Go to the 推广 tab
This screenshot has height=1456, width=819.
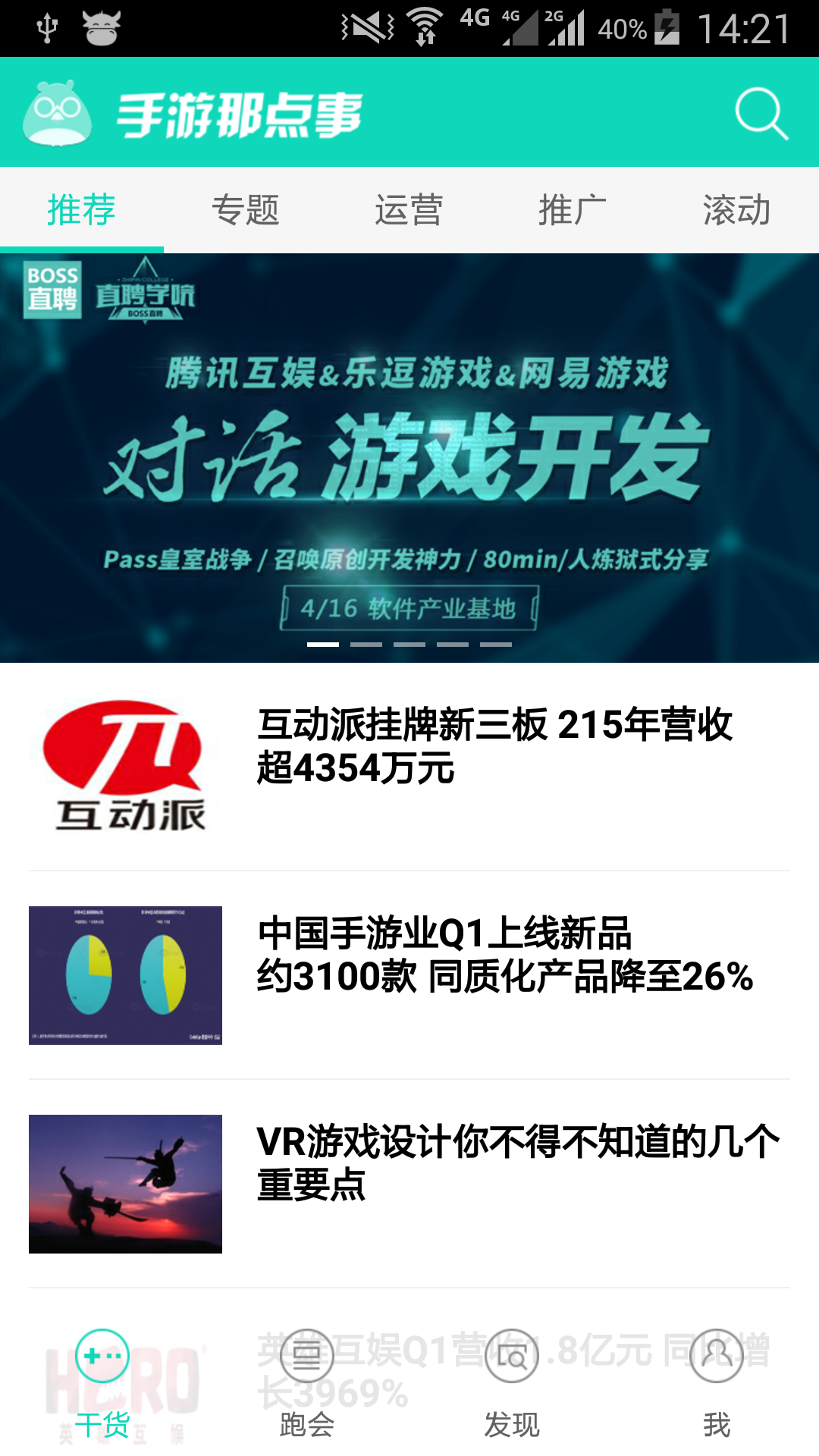coord(573,210)
